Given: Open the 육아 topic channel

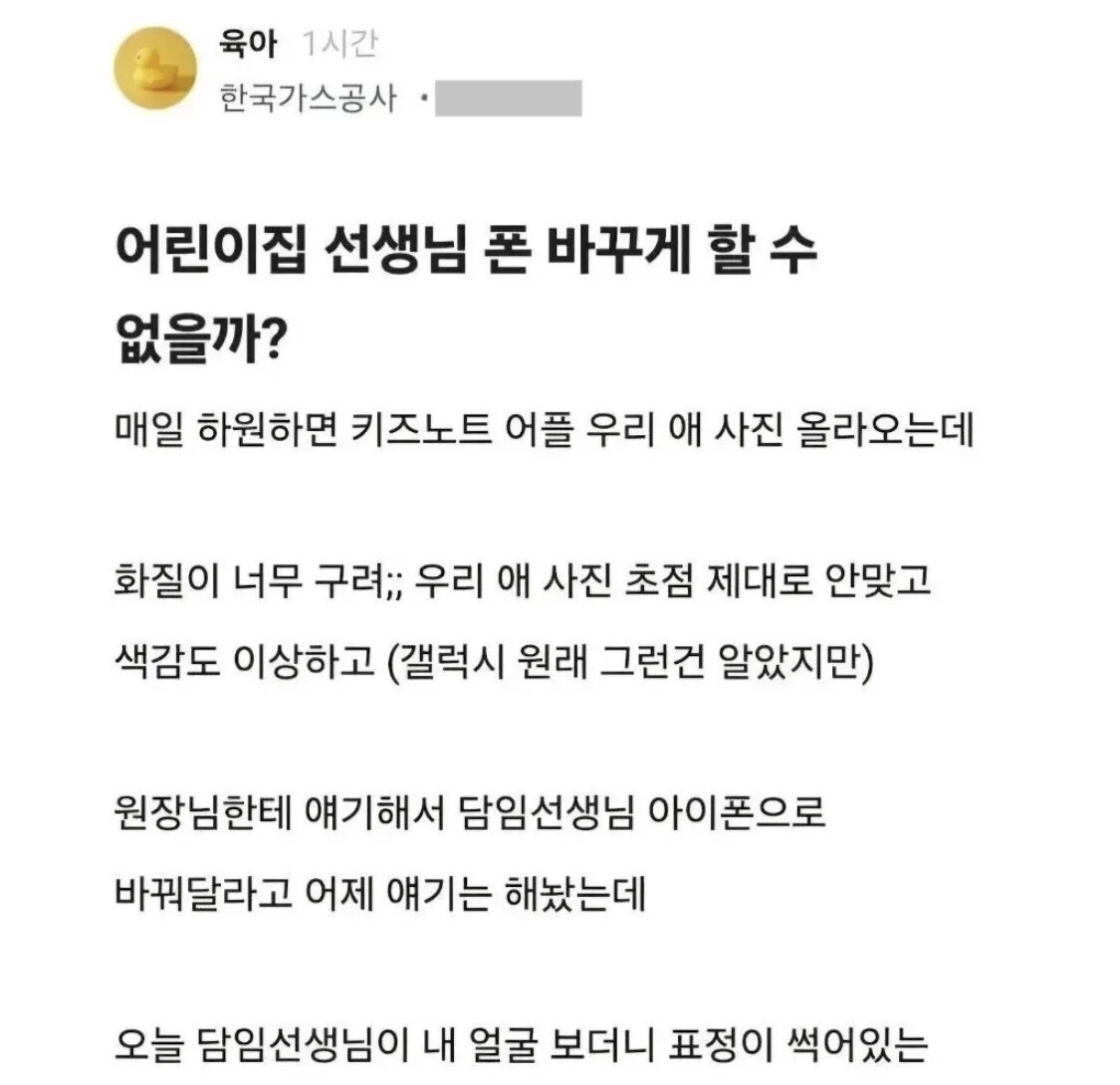Looking at the screenshot, I should point(248,44).
